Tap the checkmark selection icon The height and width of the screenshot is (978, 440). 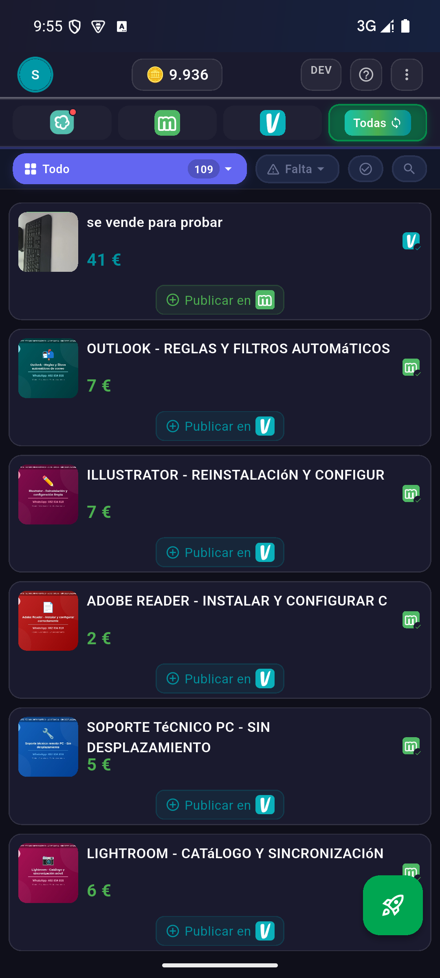pos(366,169)
